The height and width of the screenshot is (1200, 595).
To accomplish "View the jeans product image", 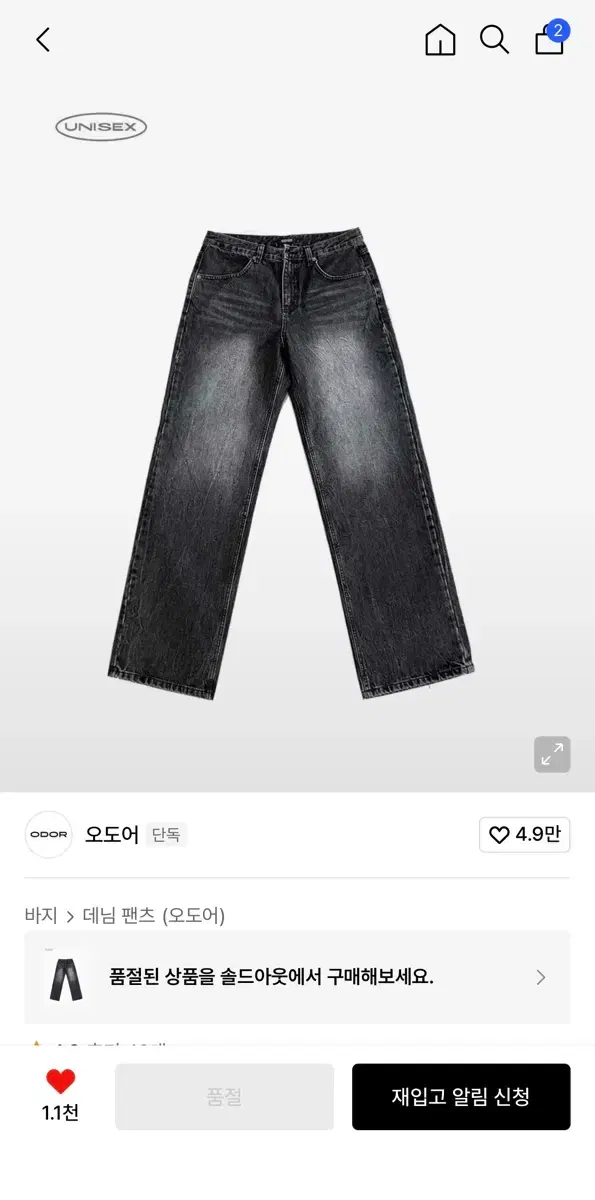I will (291, 465).
